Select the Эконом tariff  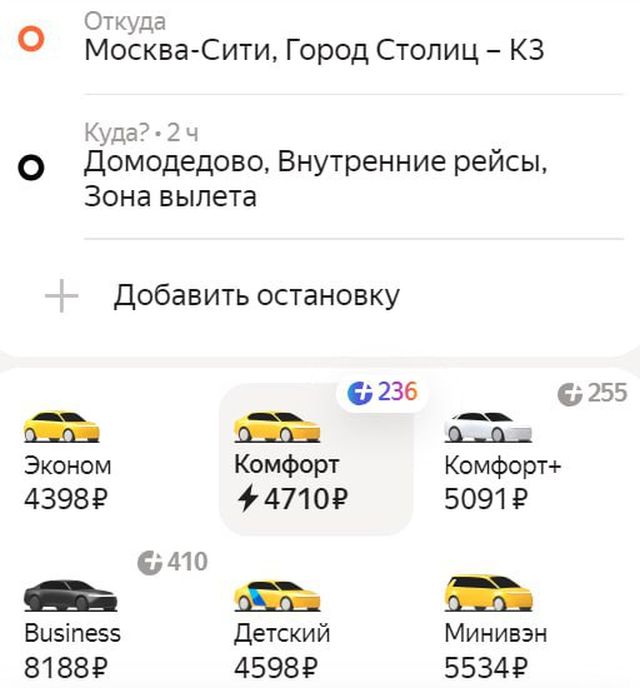coord(68,462)
